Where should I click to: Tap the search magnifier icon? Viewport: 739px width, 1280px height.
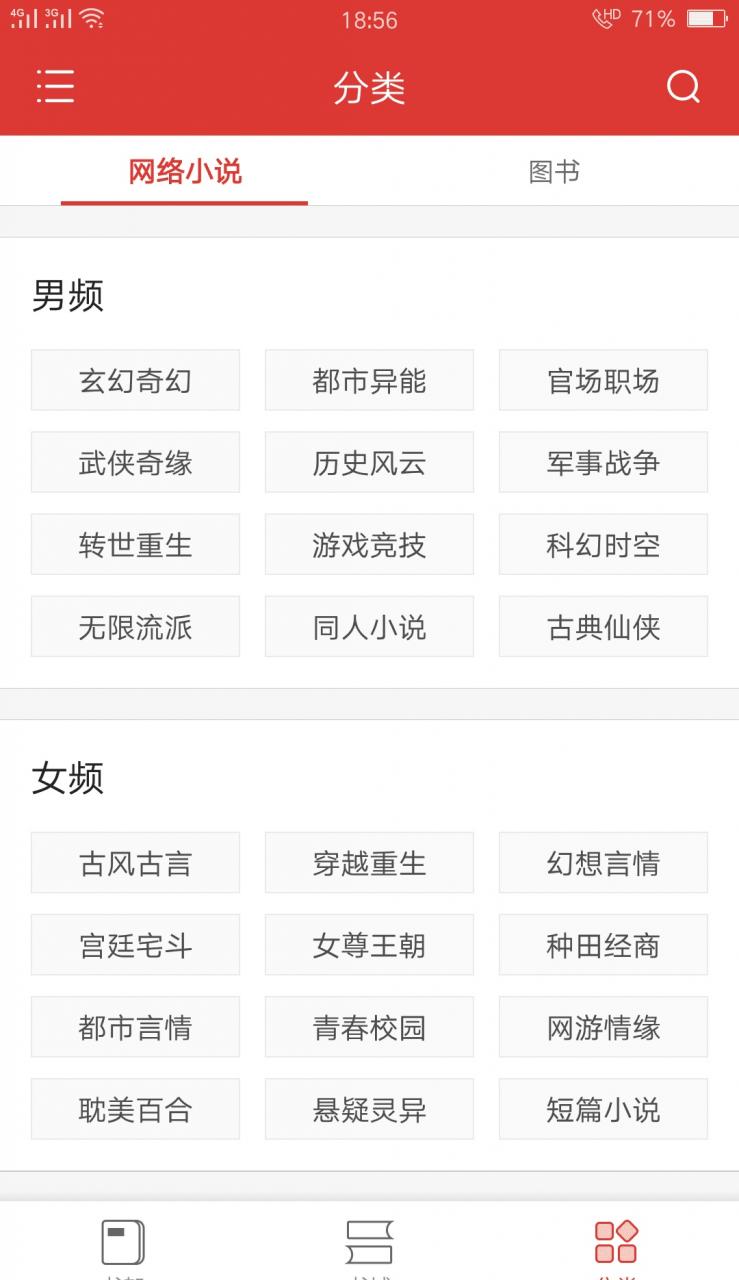684,88
